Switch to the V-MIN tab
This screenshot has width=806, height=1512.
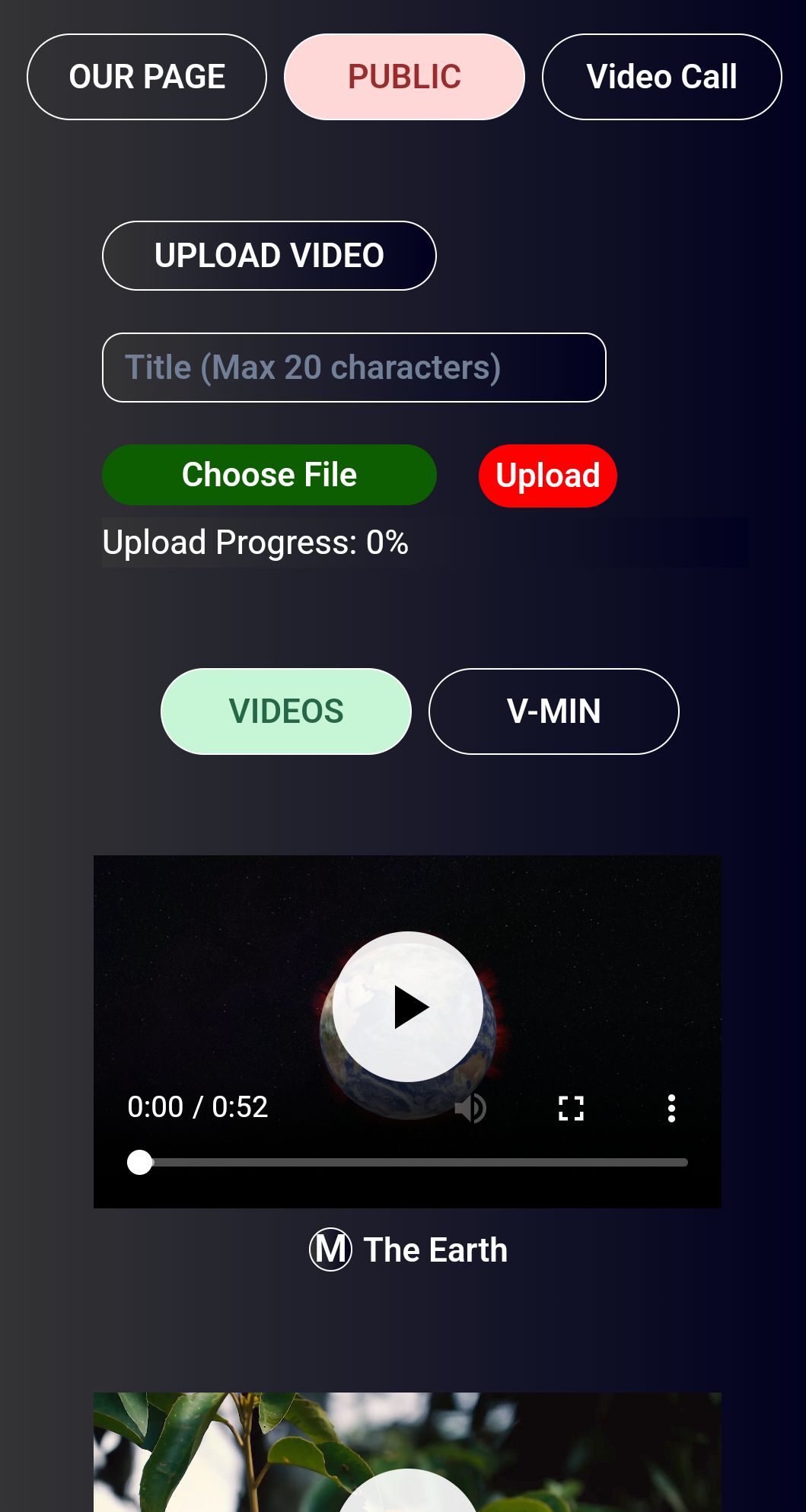coord(553,711)
